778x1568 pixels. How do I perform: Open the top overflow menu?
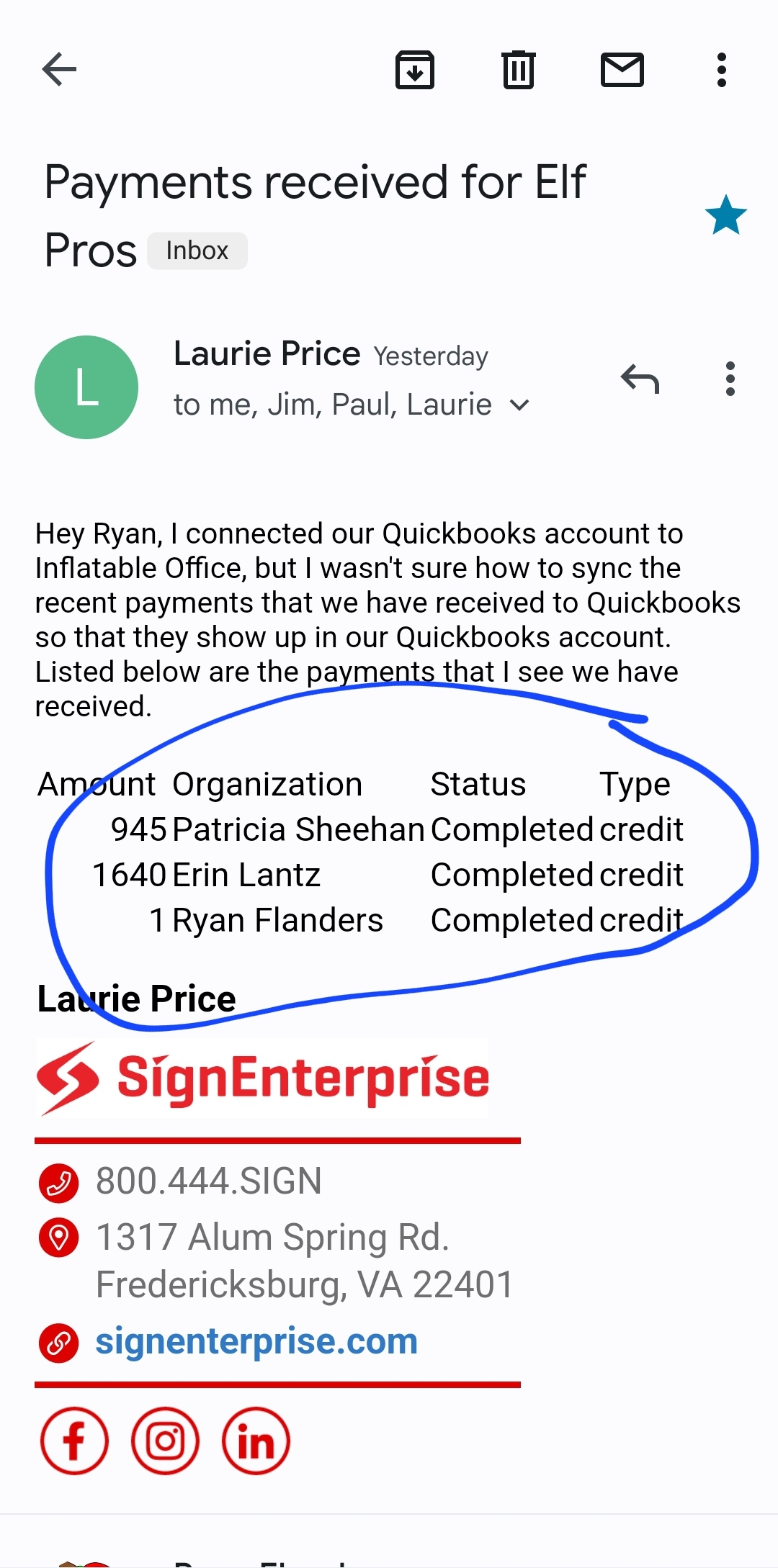click(721, 70)
